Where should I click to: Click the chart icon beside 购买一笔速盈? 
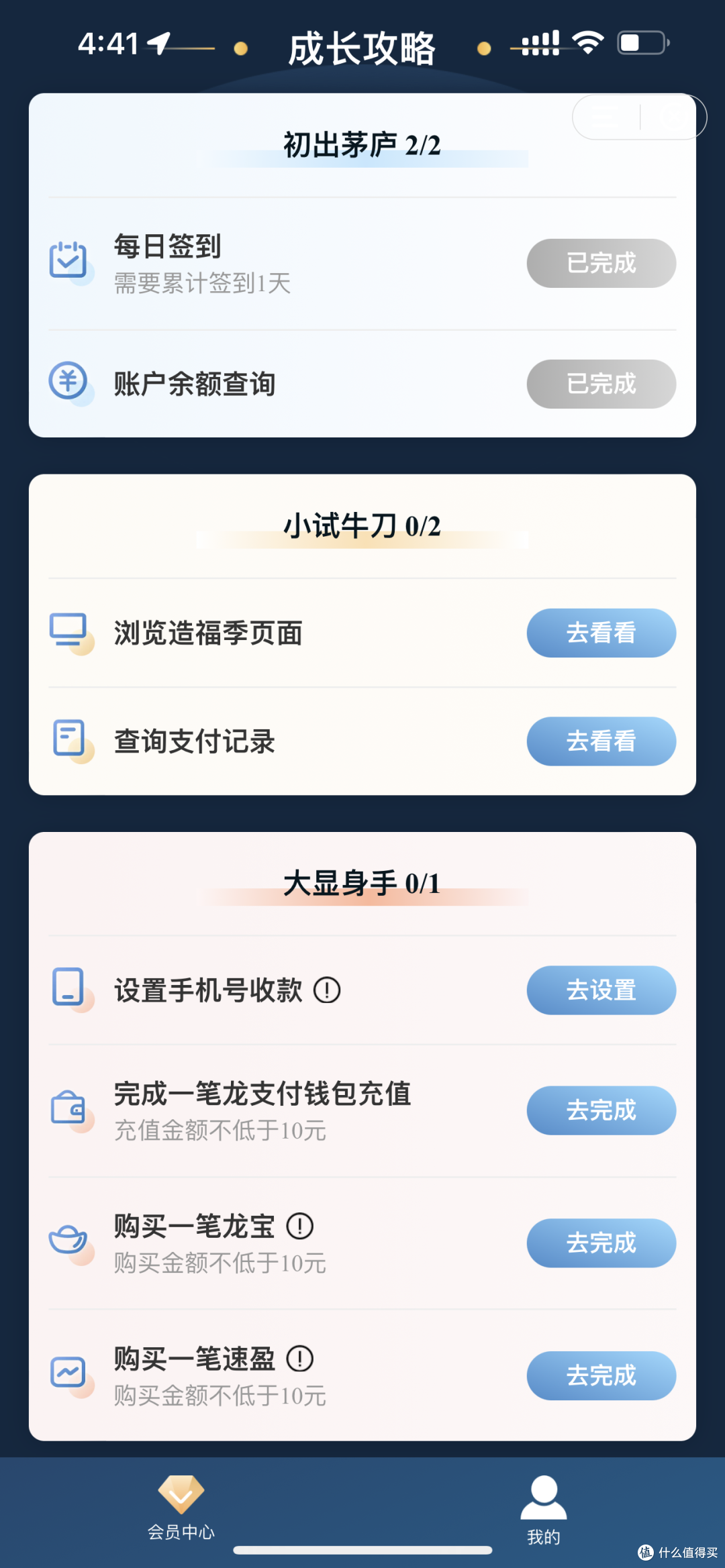pos(67,1373)
